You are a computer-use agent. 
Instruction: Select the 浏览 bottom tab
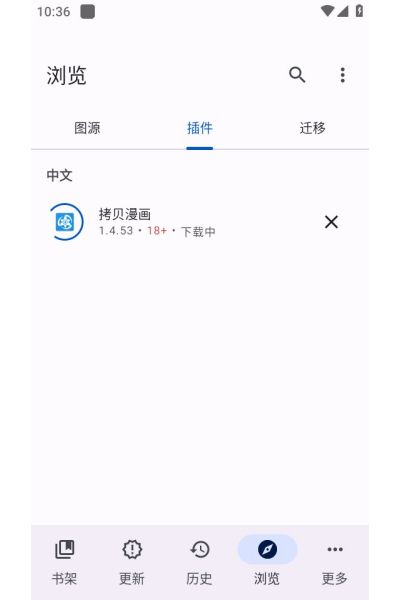click(x=267, y=562)
